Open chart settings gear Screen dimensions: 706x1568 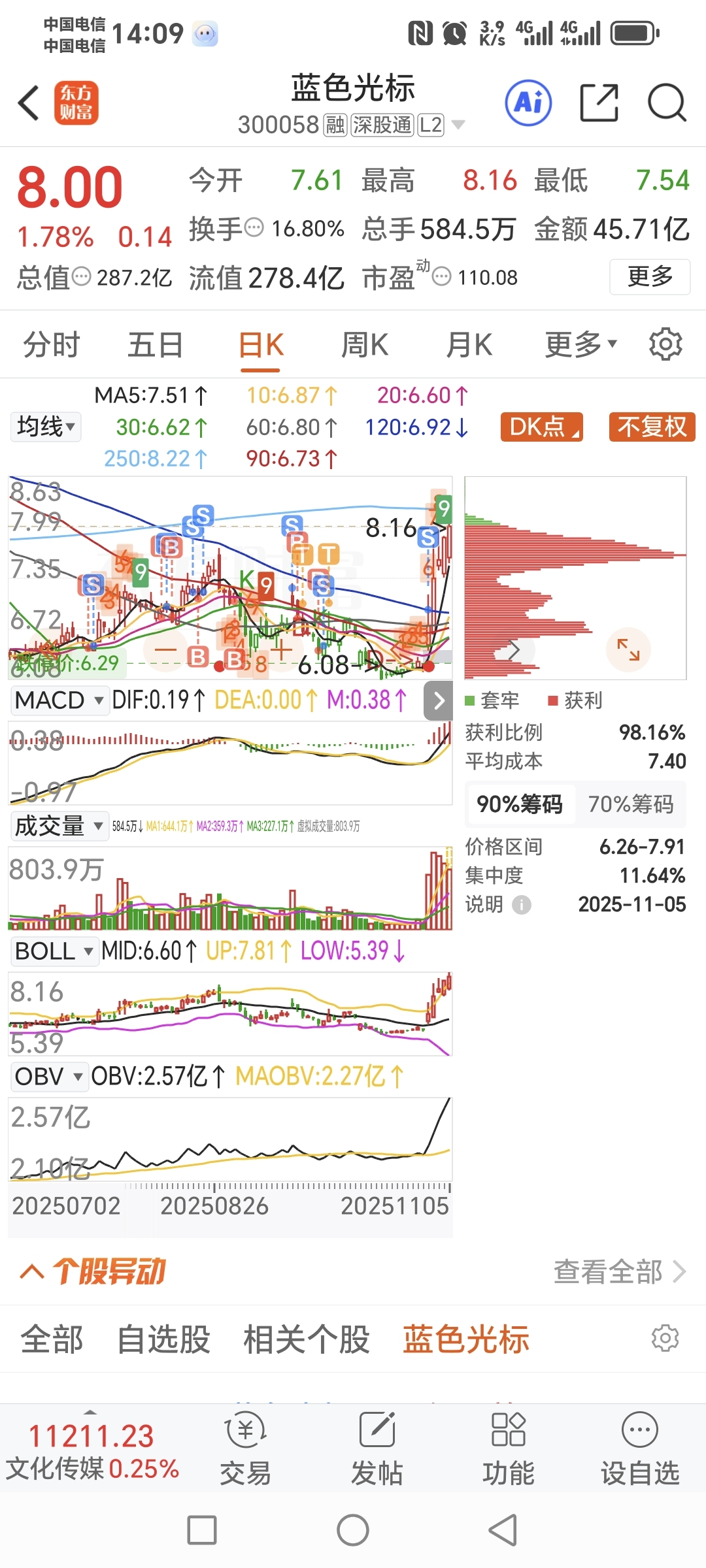[665, 344]
